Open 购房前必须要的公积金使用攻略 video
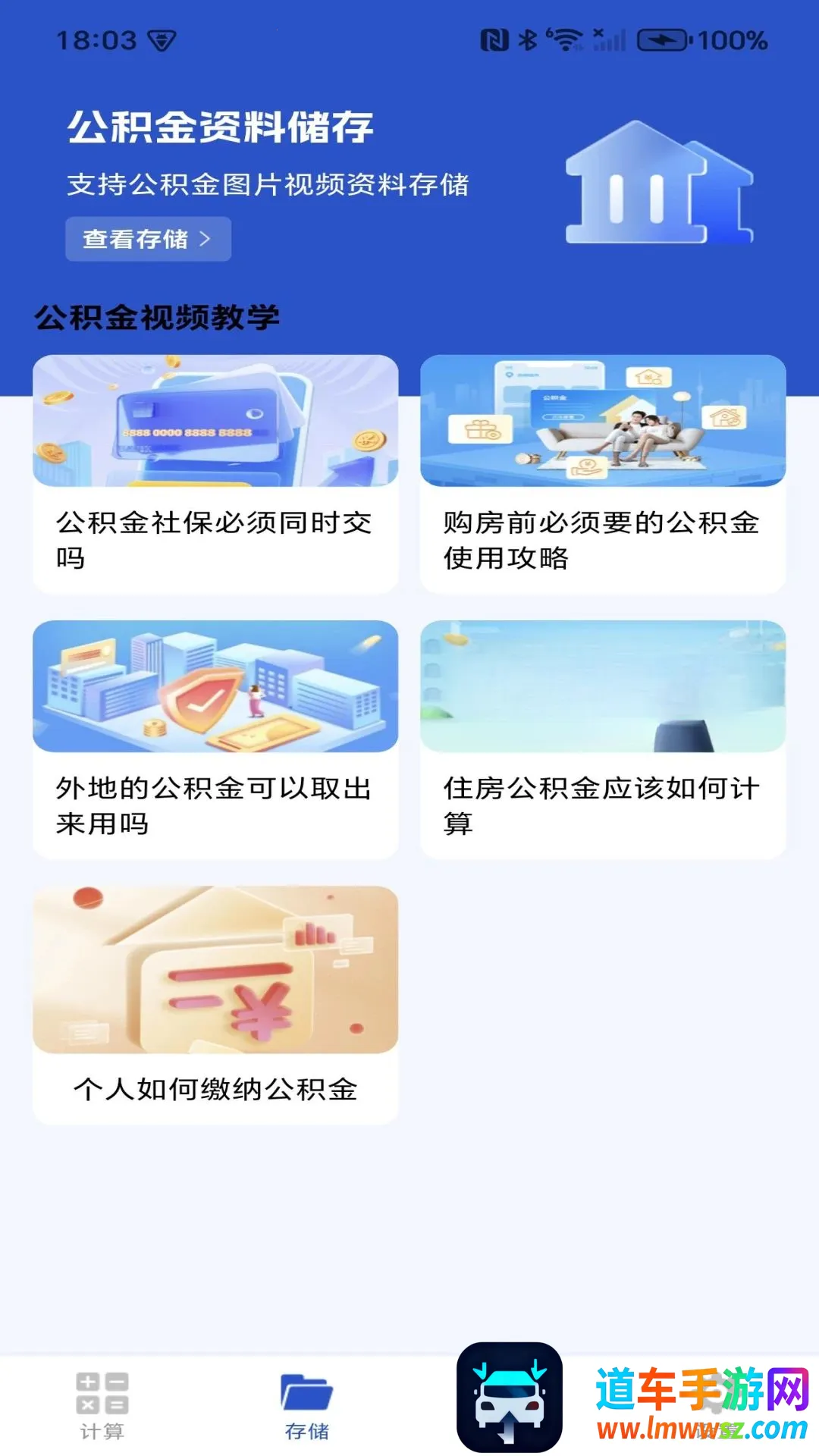This screenshot has width=819, height=1456. click(x=603, y=474)
